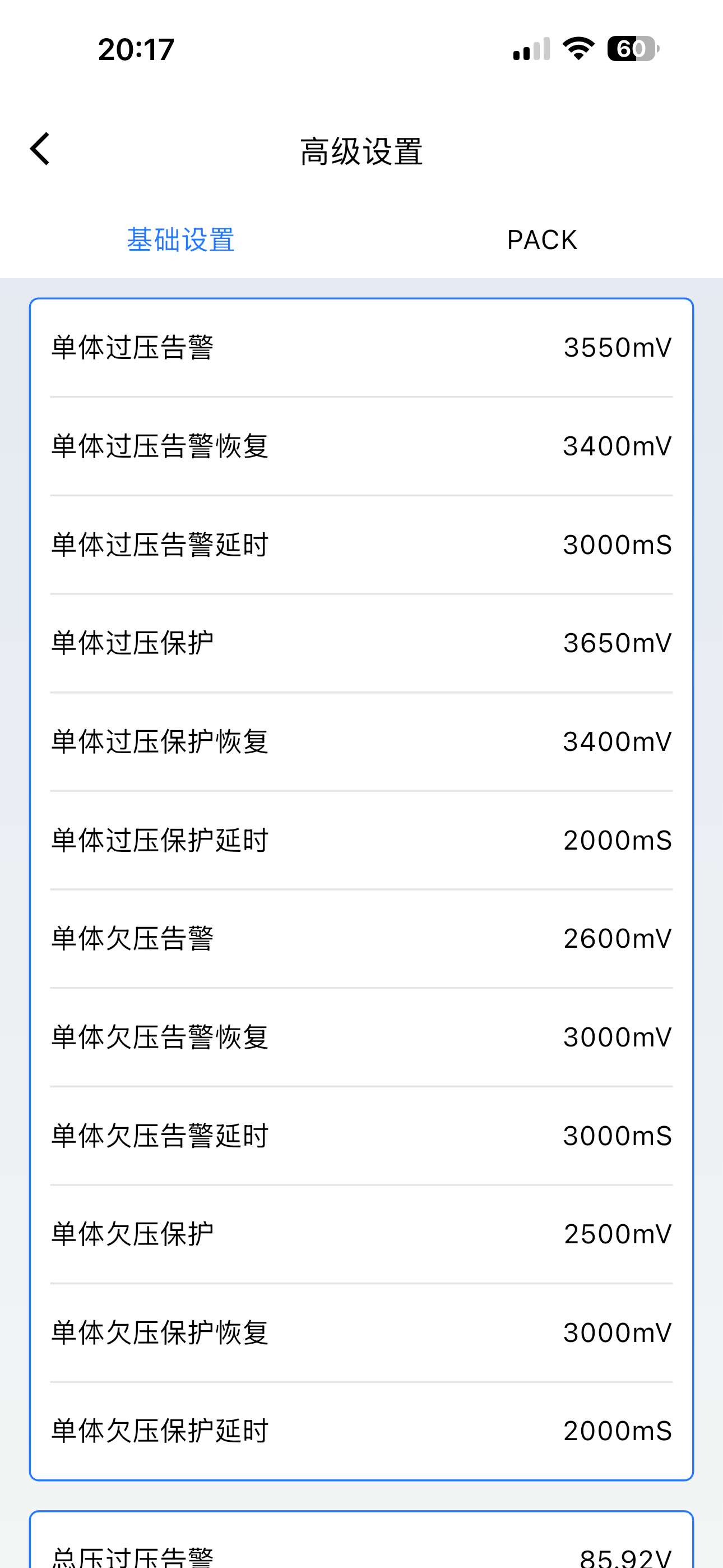The height and width of the screenshot is (1568, 723).
Task: Open the 单体过压告警 3550mV setting
Action: click(361, 348)
